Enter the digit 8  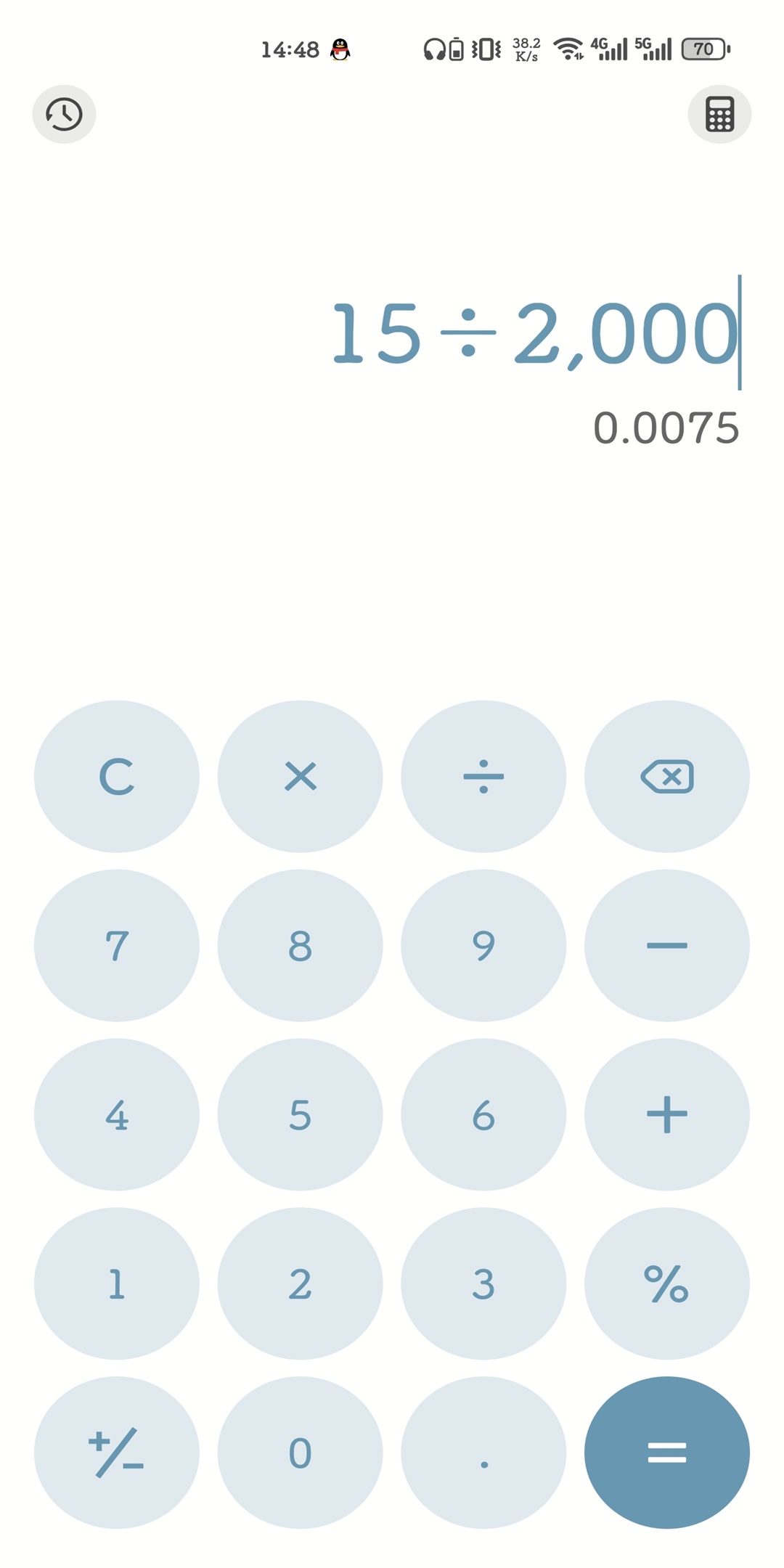click(x=300, y=945)
